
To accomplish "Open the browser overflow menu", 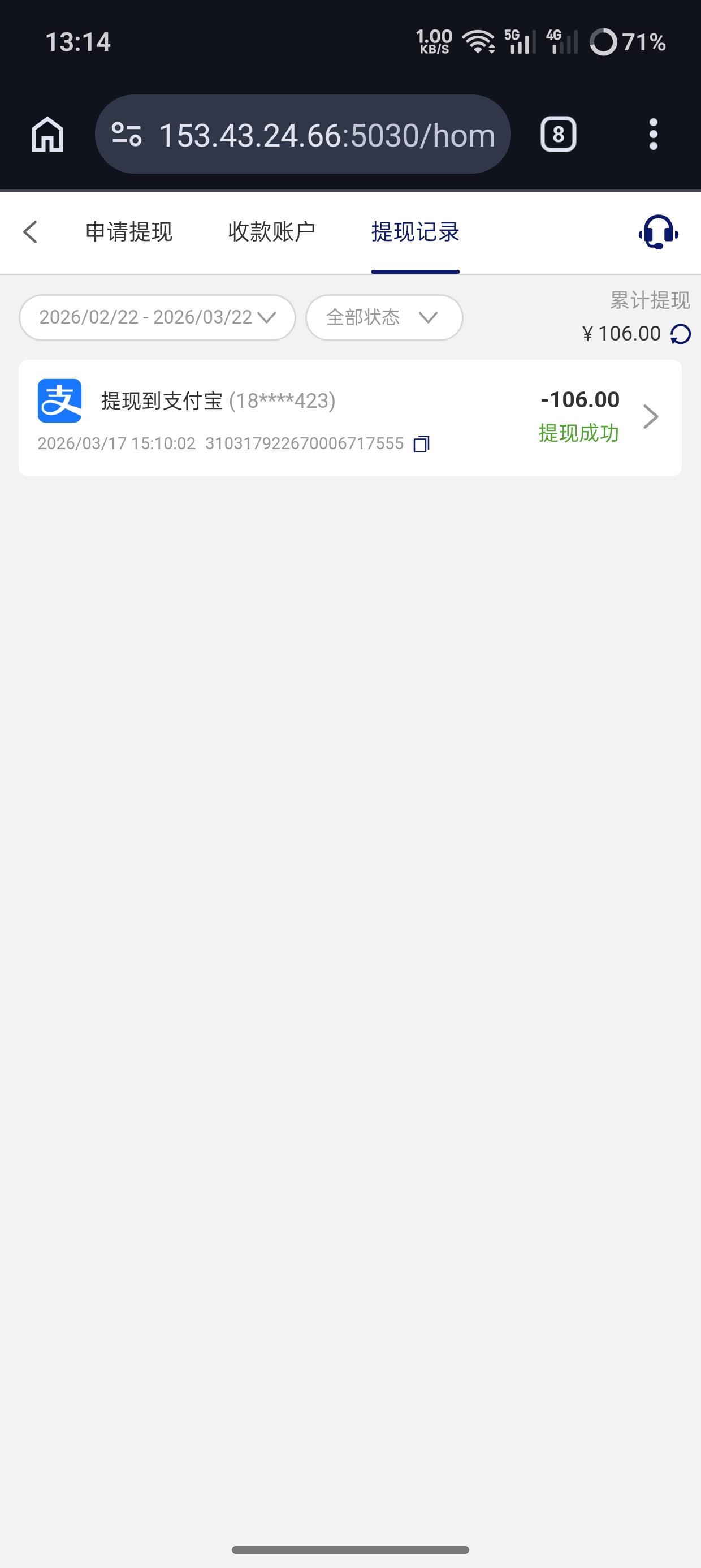I will (x=653, y=134).
